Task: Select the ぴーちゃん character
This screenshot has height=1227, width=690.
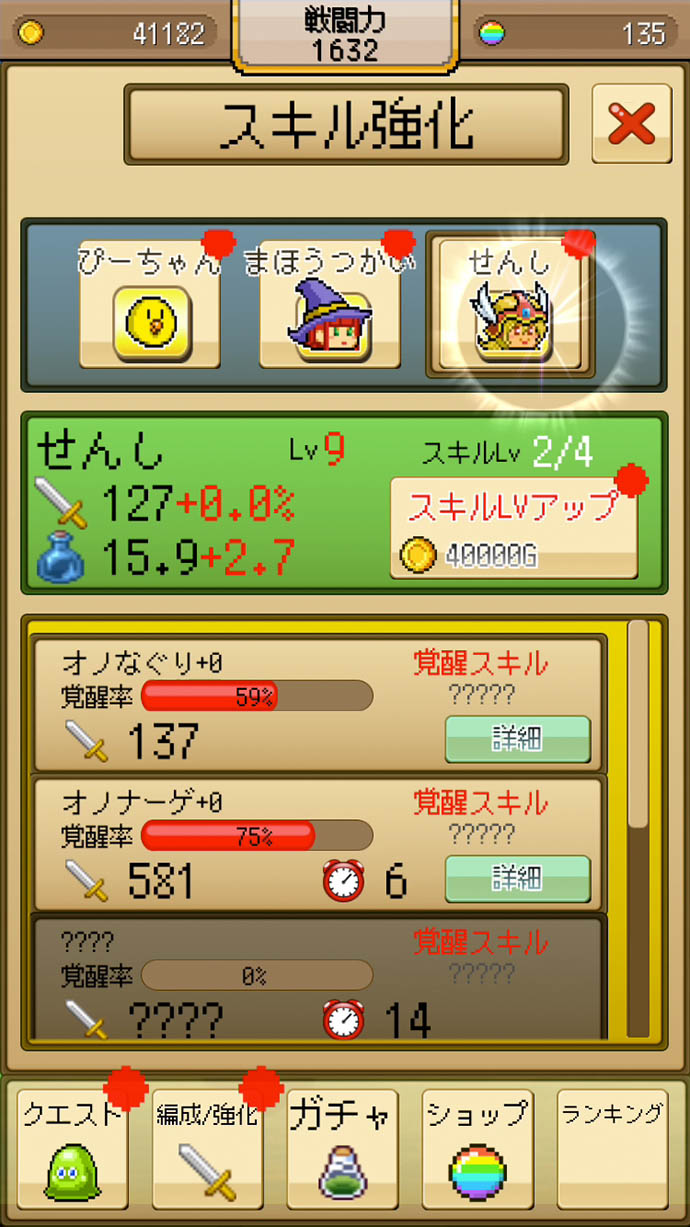Action: tap(150, 305)
